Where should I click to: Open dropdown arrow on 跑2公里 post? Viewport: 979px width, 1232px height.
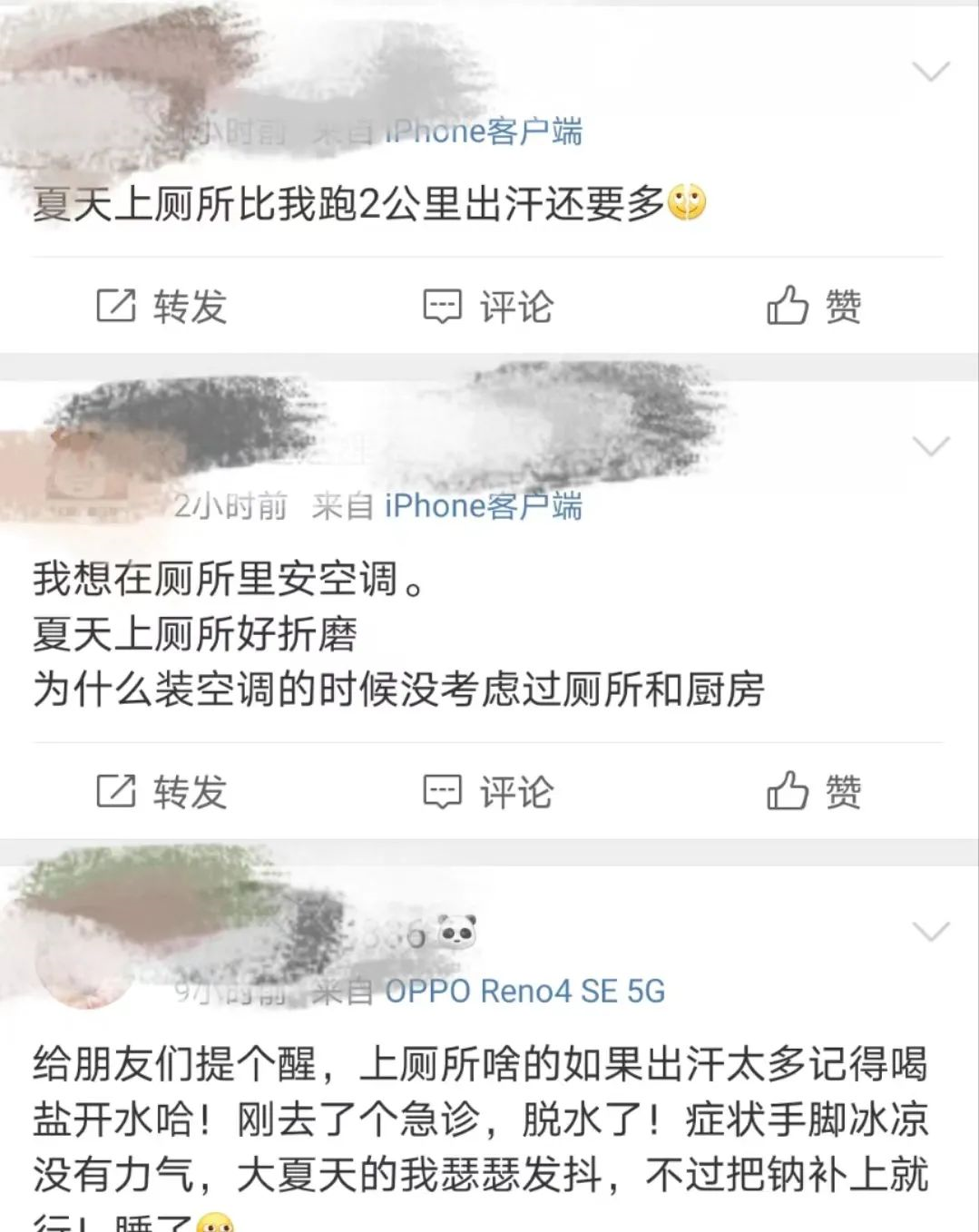(x=930, y=72)
